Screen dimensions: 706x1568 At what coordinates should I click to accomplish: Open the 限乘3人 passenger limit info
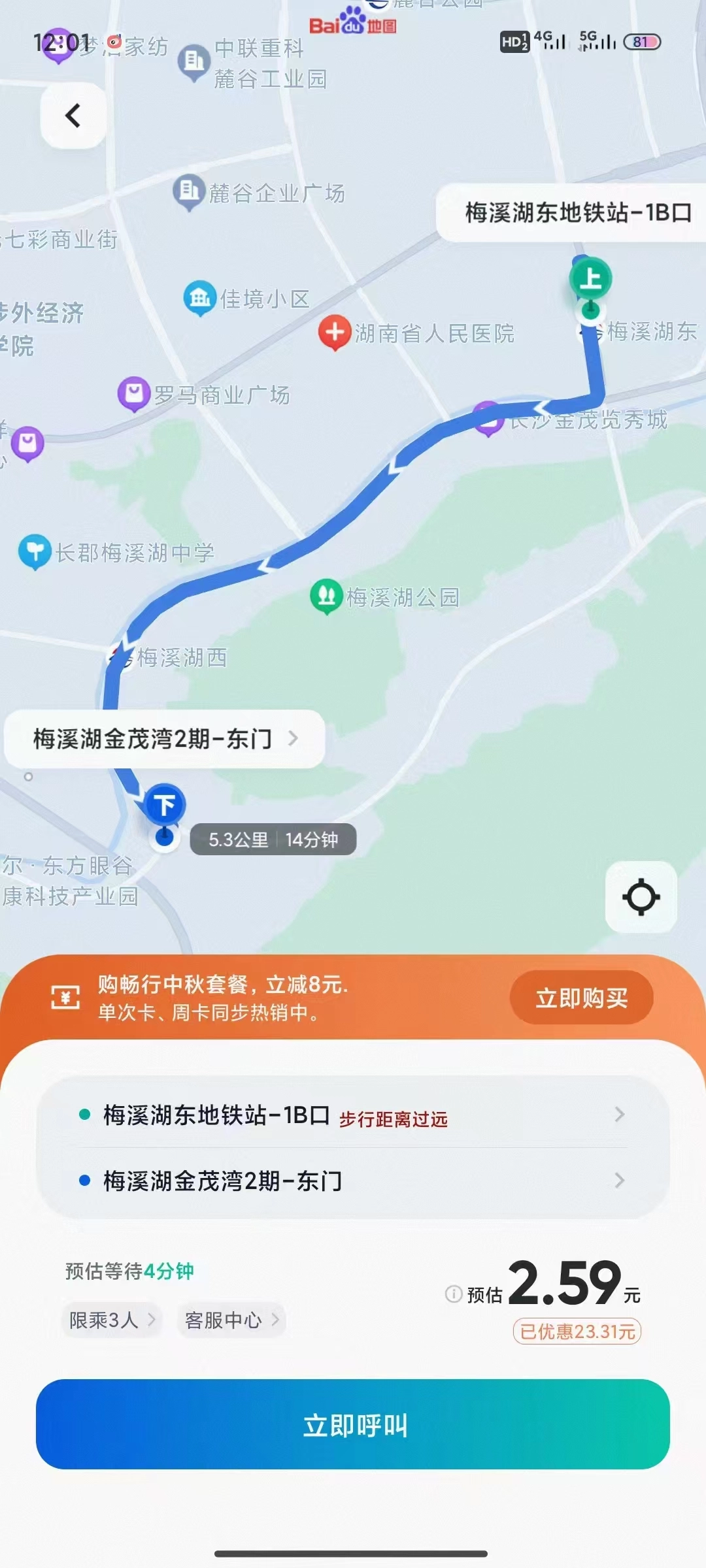tap(112, 1320)
